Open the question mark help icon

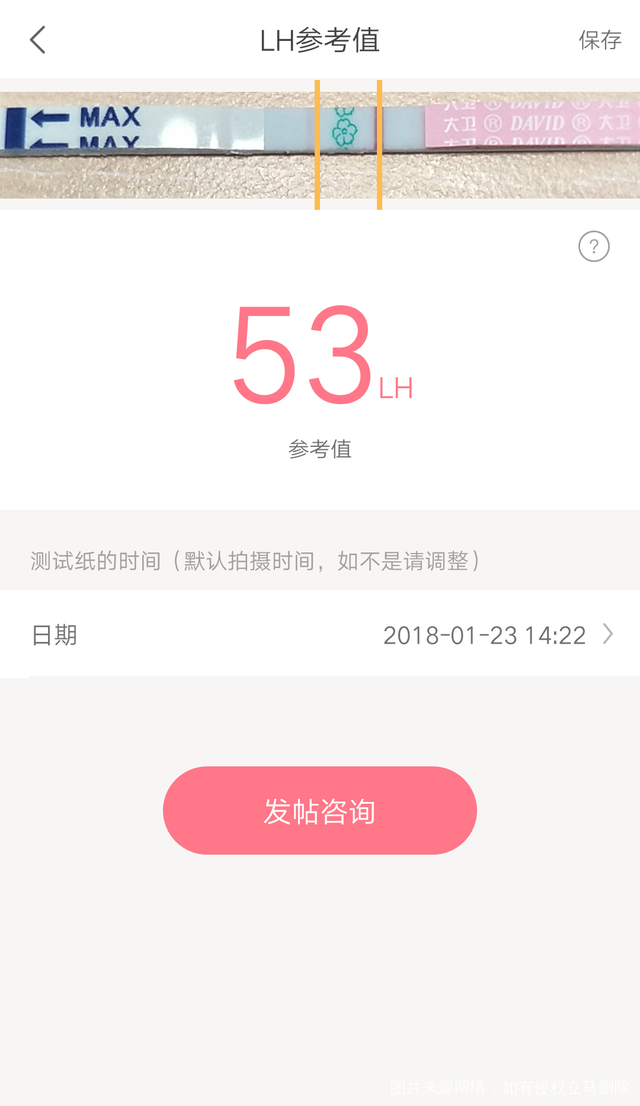[x=594, y=246]
